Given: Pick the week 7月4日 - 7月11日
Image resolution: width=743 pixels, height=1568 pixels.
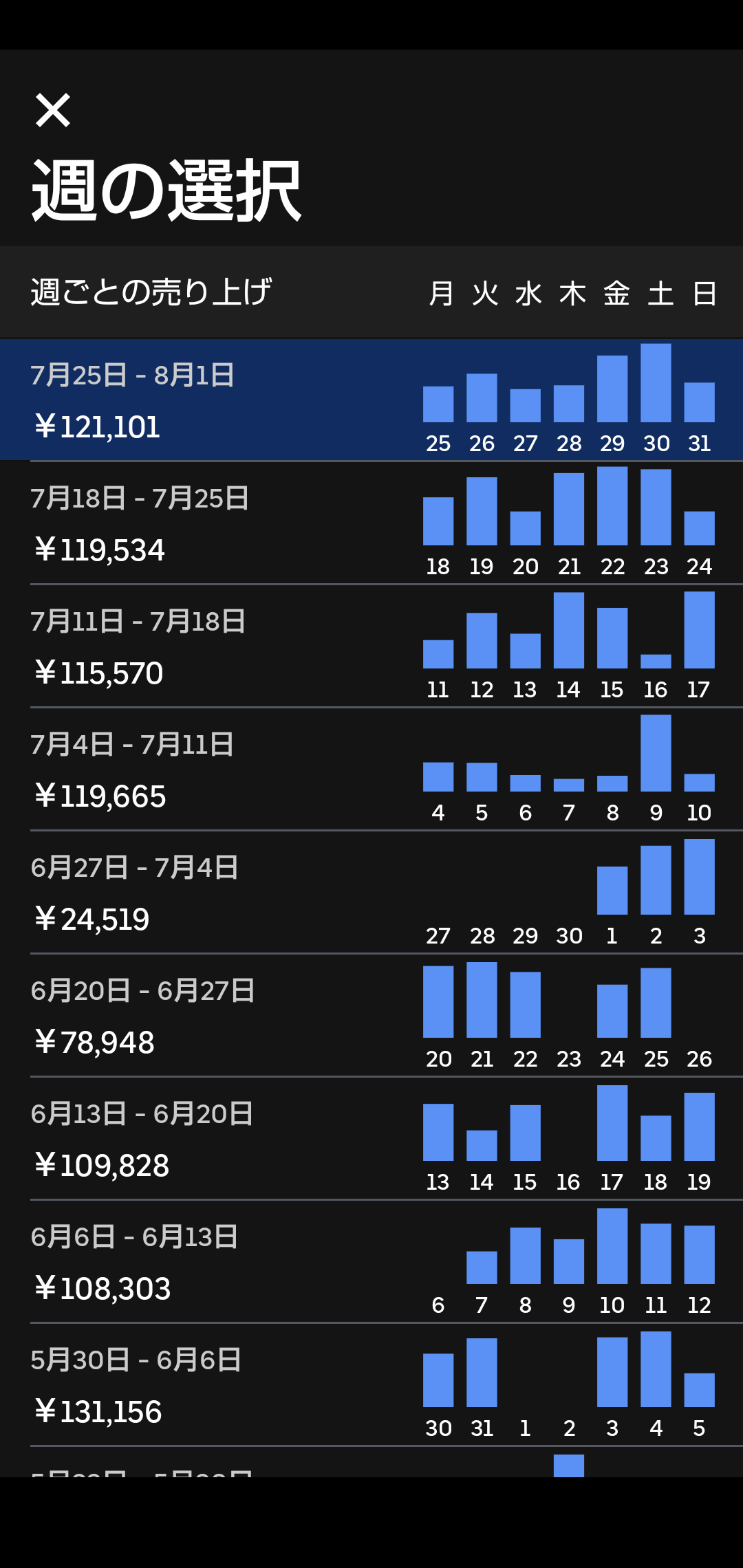Looking at the screenshot, I should 371,770.
